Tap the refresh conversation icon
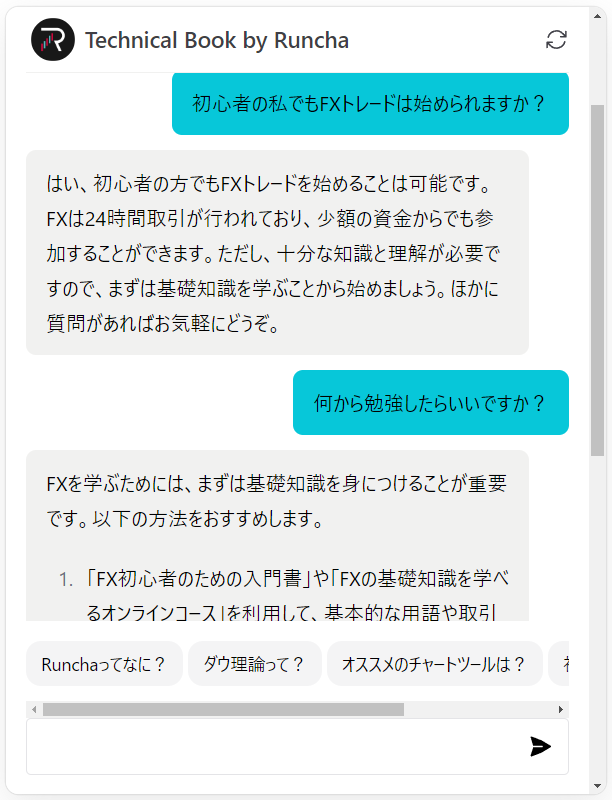Screen dimensions: 612x800 point(556,40)
